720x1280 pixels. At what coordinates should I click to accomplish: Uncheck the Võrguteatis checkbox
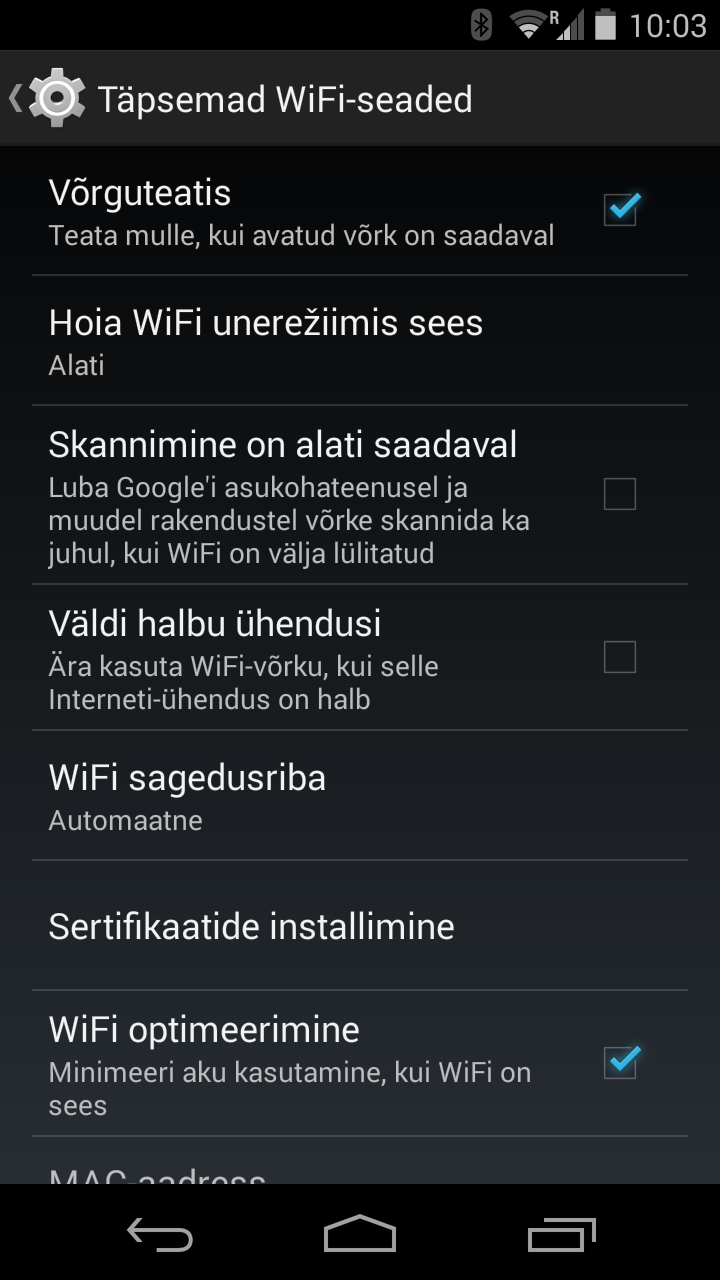tap(620, 209)
